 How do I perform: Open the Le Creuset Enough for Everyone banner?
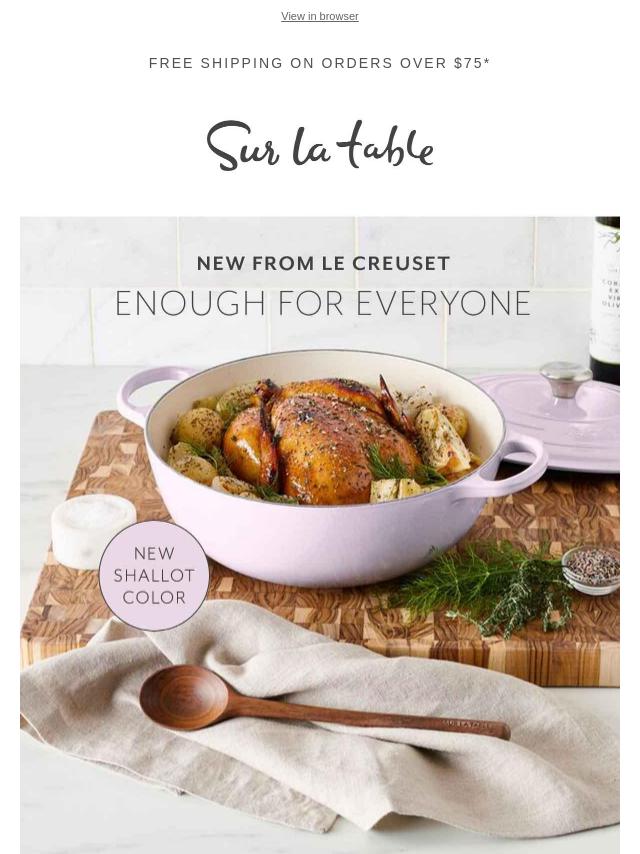coord(320,534)
